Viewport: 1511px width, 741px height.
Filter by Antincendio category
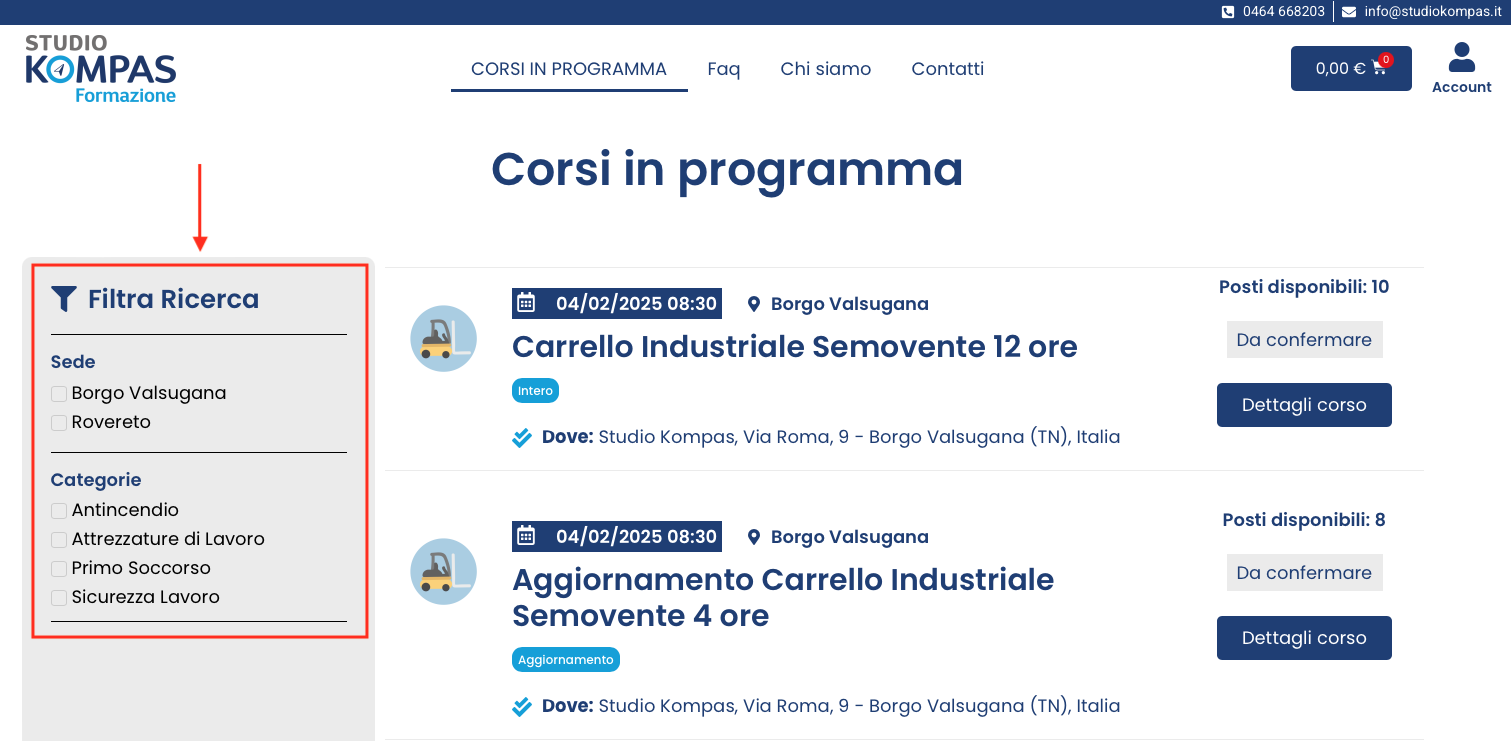click(59, 511)
